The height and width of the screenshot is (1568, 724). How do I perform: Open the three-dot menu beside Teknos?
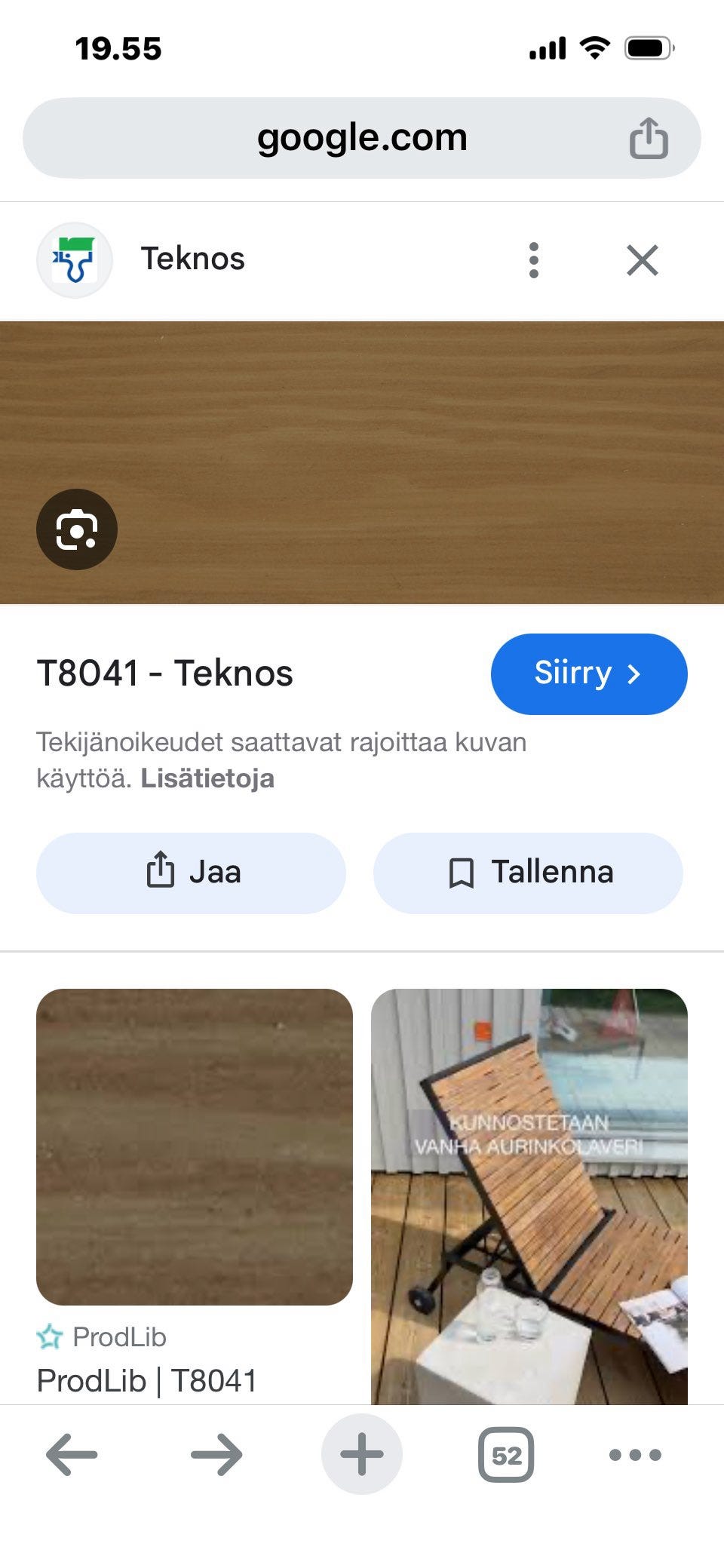[534, 260]
